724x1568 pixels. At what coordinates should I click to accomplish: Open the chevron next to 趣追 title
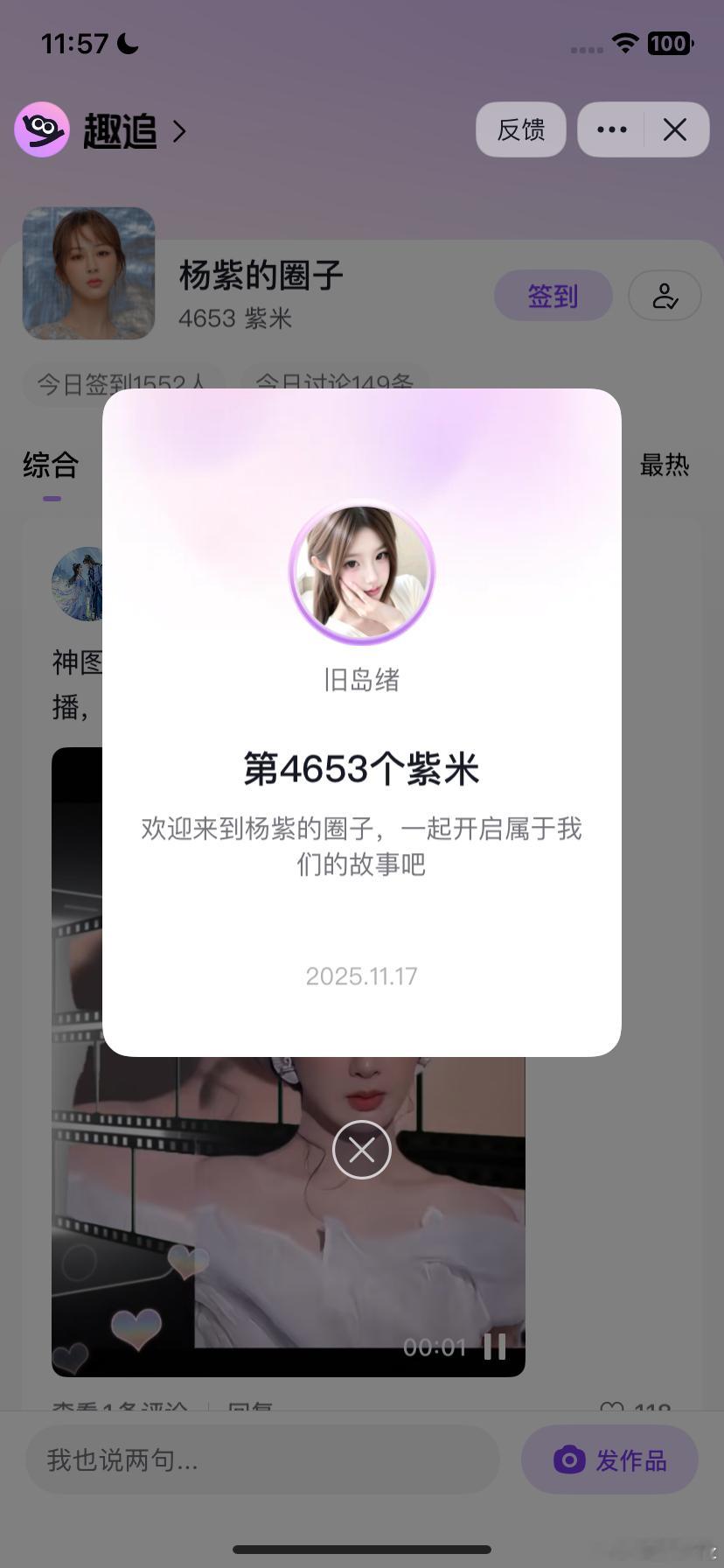coord(180,130)
